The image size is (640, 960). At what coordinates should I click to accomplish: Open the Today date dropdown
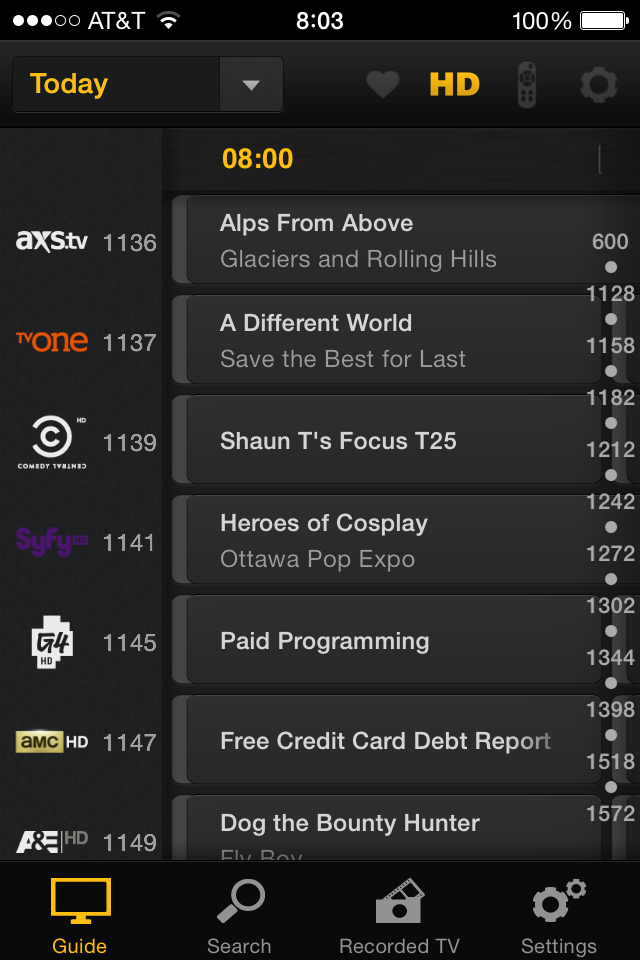(x=148, y=85)
